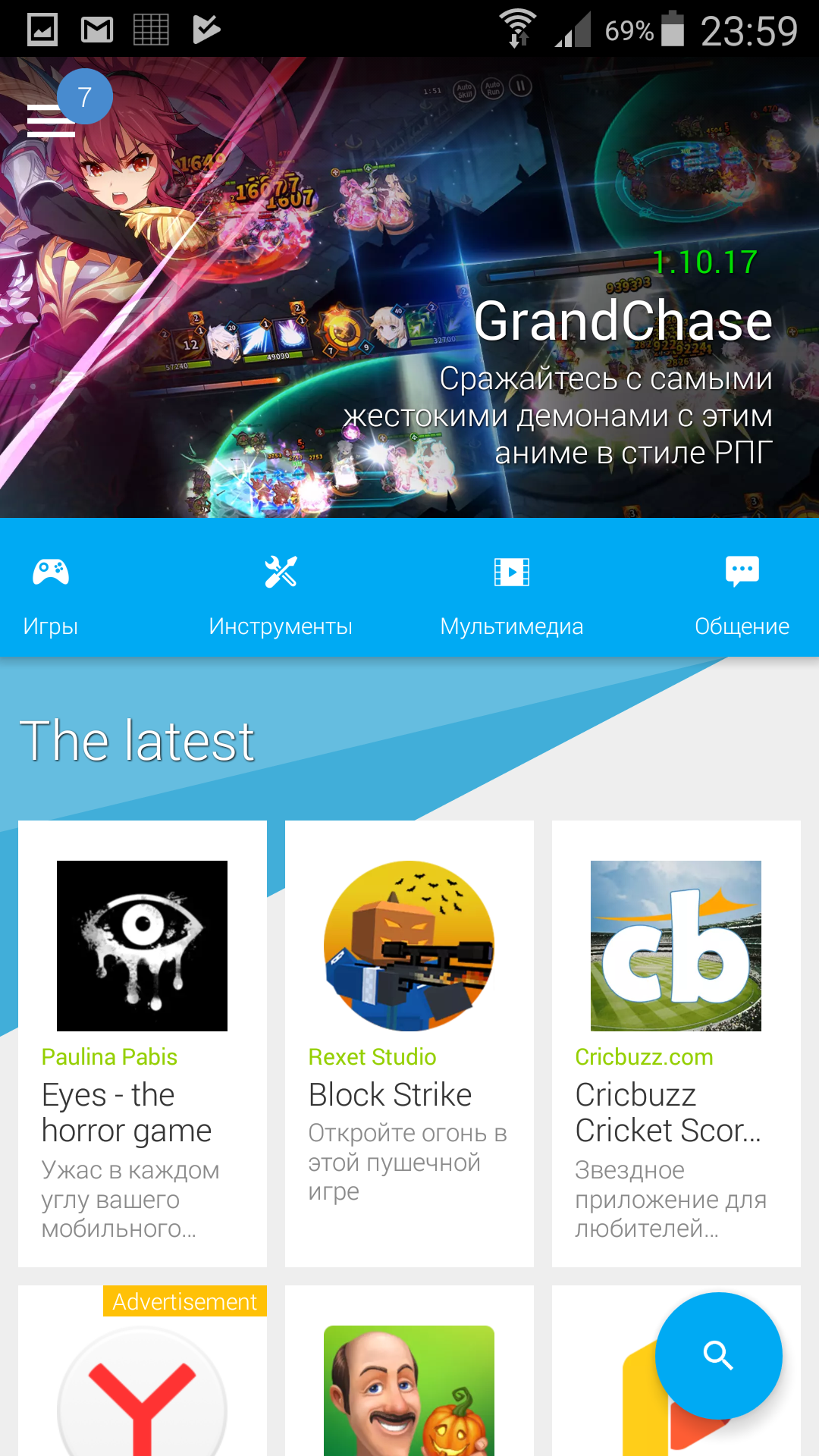
Task: Open the hamburger drawer menu
Action: pyautogui.click(x=51, y=121)
